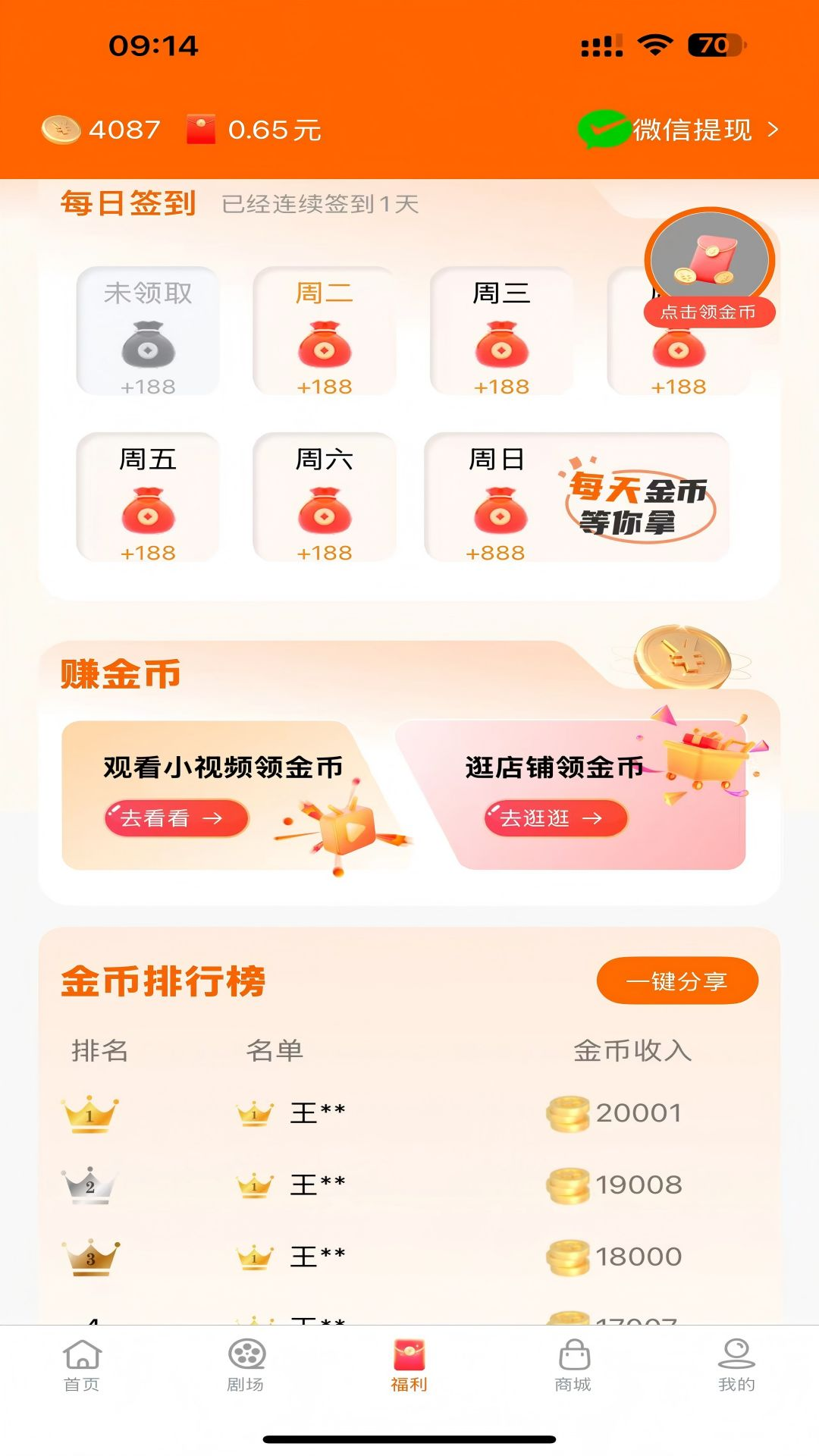819x1456 pixels.
Task: Tap 去看看 to watch short videos
Action: (x=176, y=818)
